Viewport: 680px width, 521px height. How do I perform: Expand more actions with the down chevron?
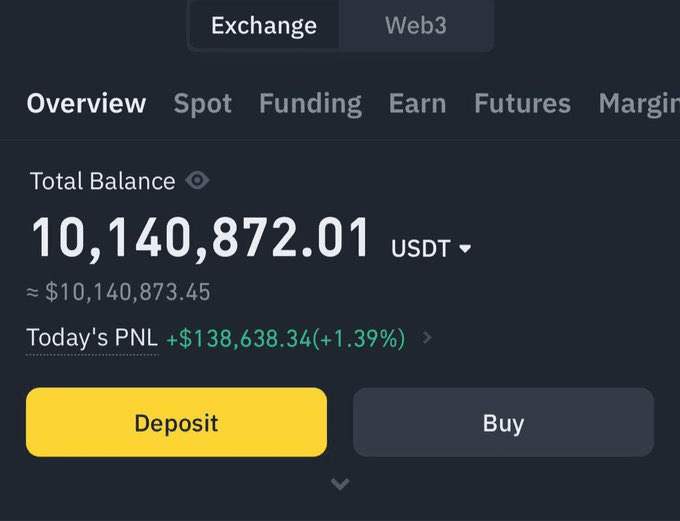tap(340, 485)
